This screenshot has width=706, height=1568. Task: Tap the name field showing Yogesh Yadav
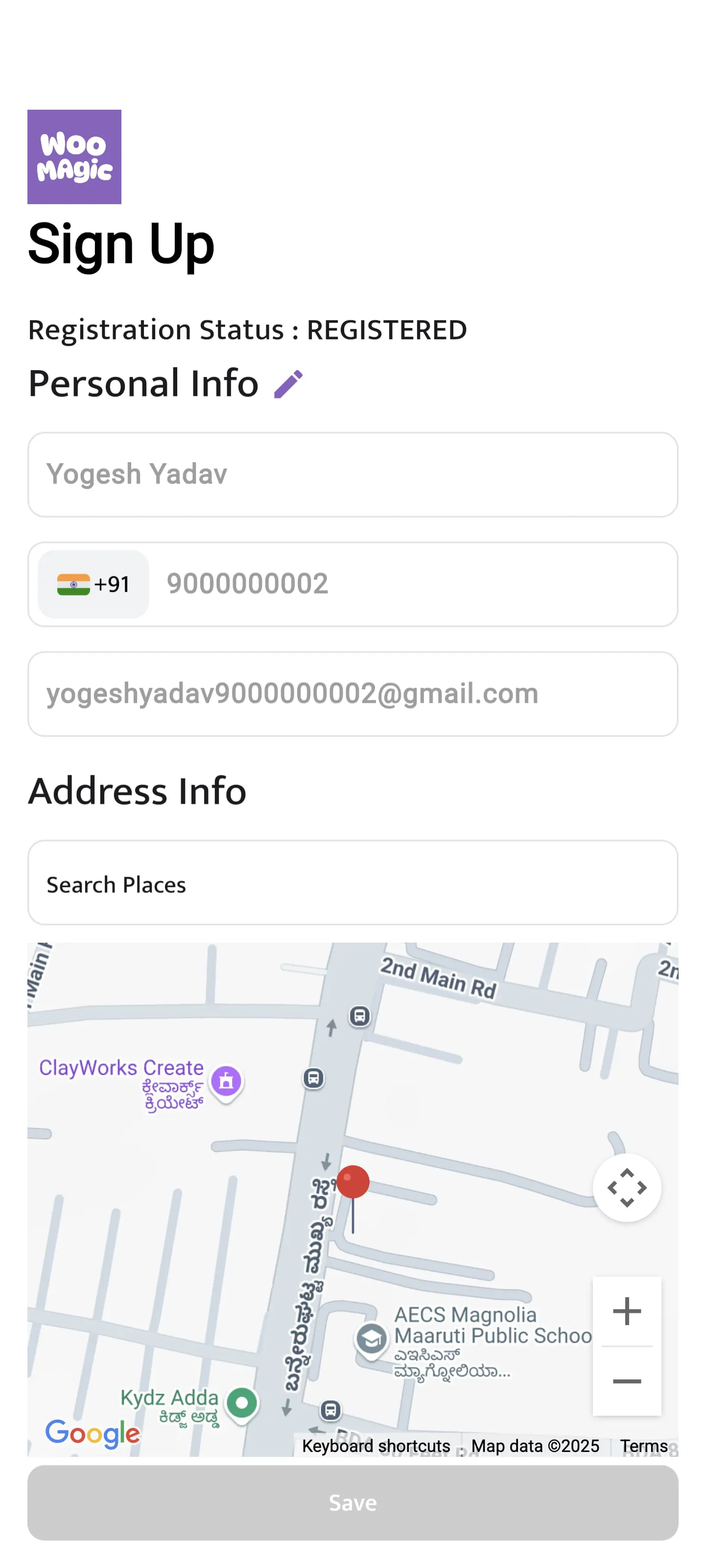click(353, 474)
